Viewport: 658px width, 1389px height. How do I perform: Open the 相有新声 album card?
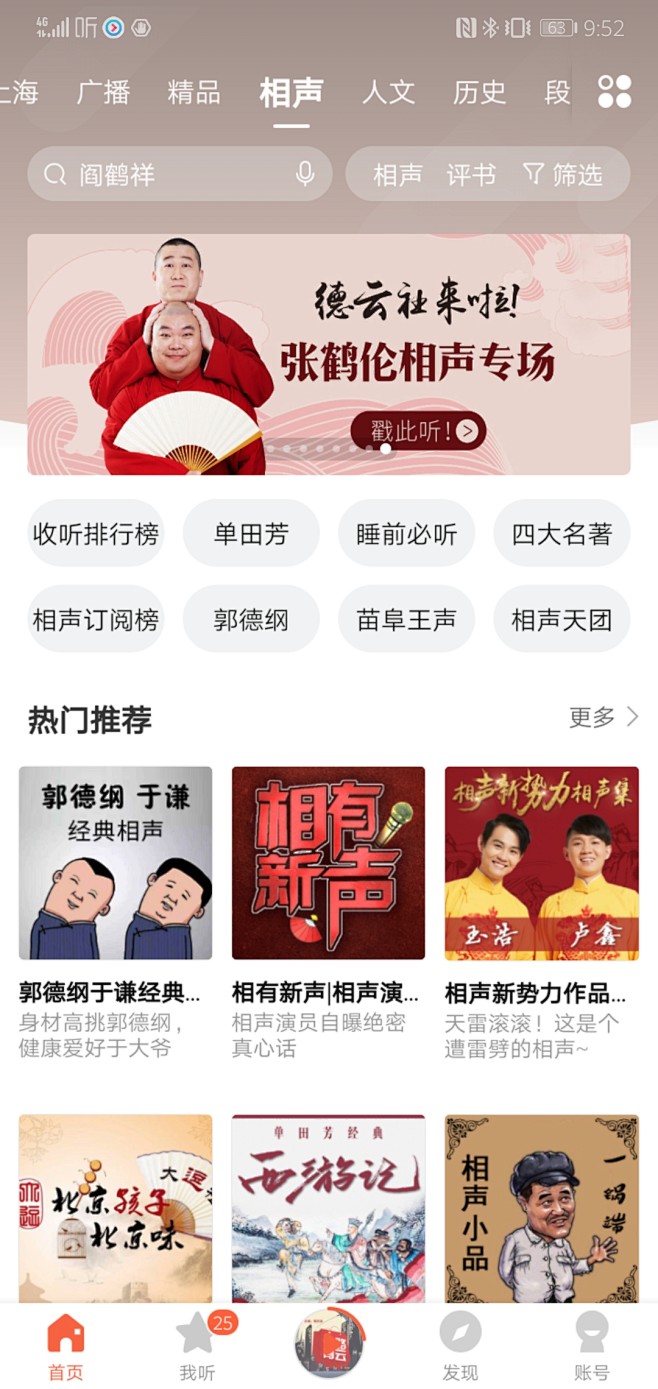328,864
